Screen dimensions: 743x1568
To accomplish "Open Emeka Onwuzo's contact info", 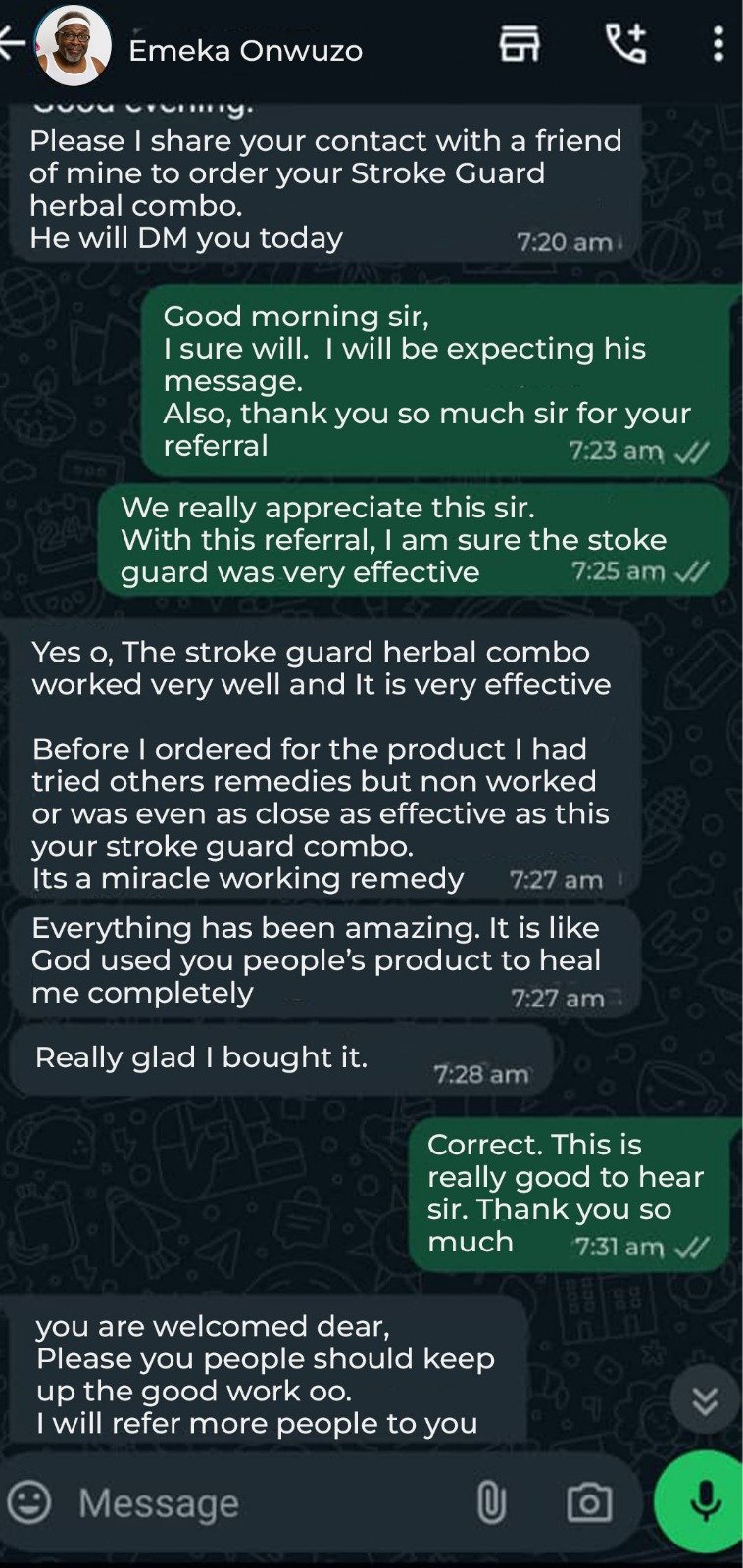I will [245, 50].
